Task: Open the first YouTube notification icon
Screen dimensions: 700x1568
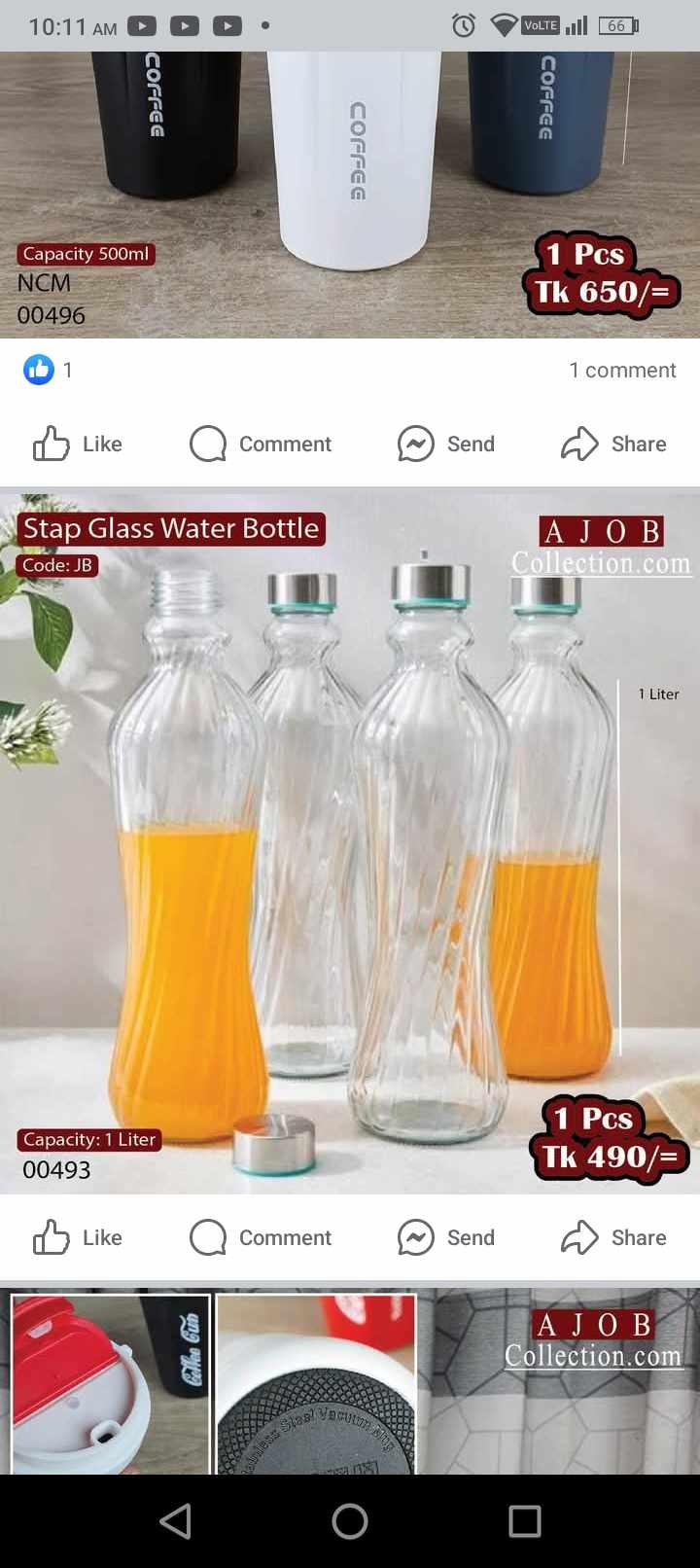Action: click(x=141, y=25)
